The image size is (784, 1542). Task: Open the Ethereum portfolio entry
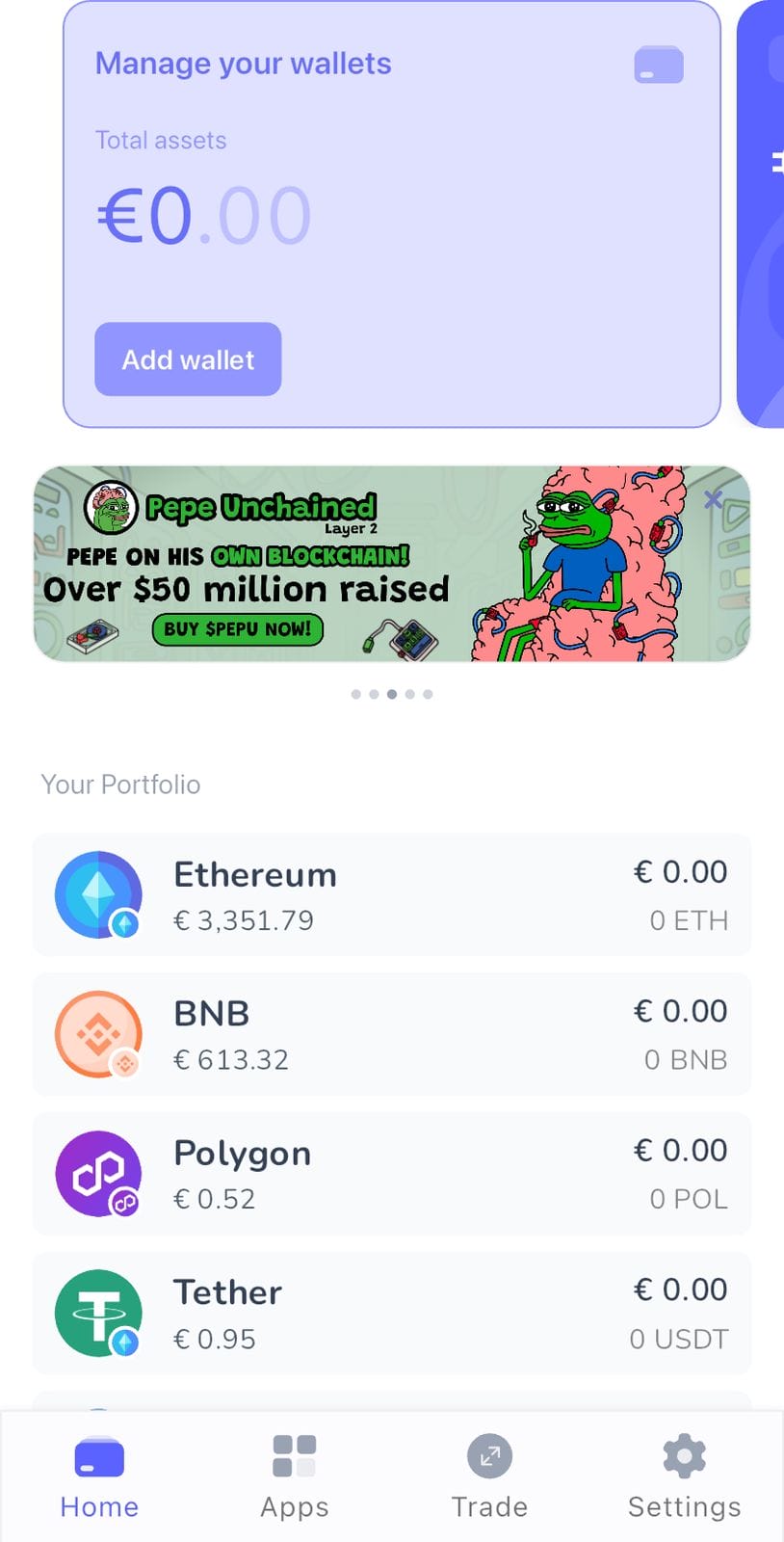click(392, 894)
